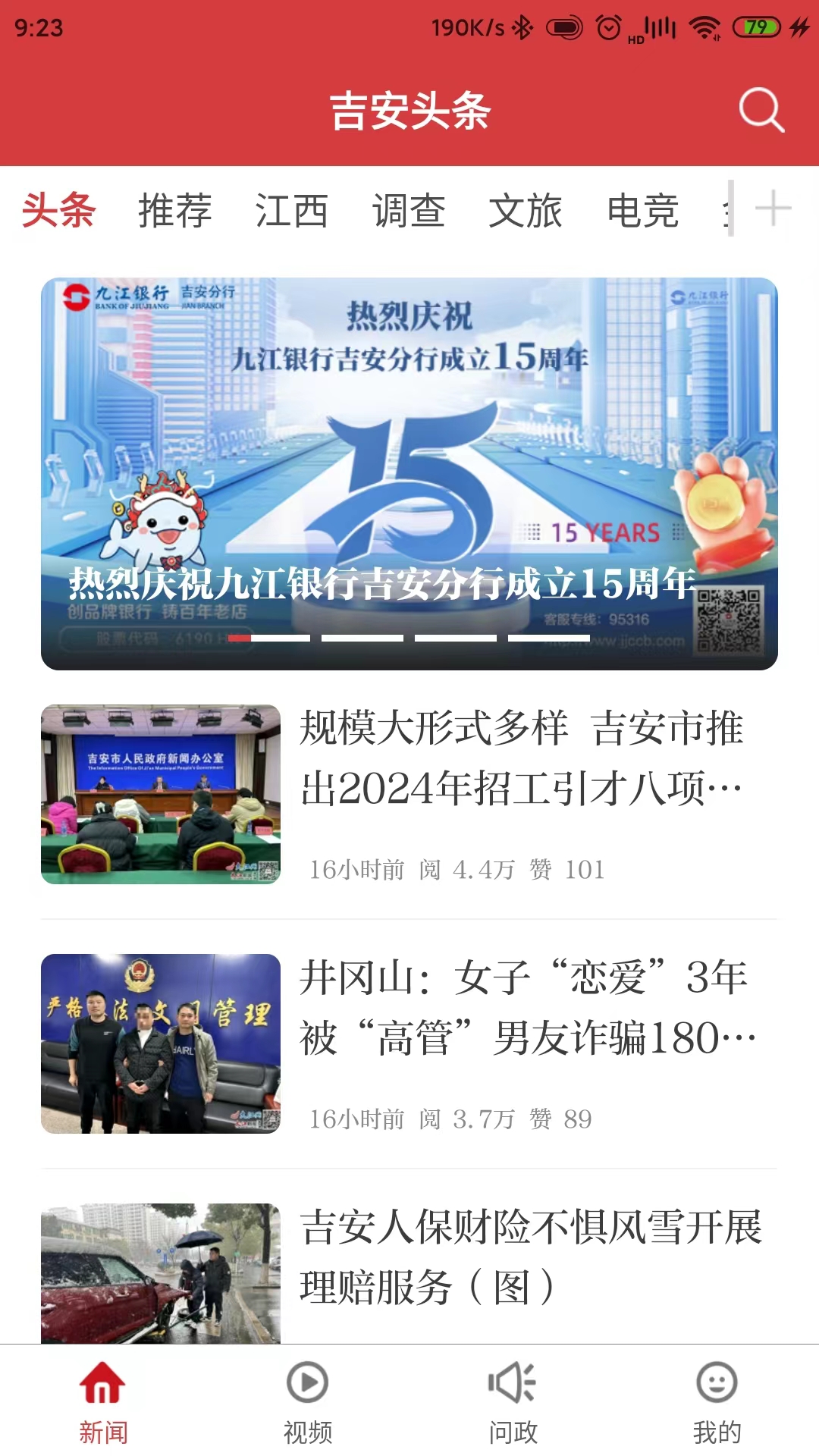The image size is (819, 1456).
Task: Switch to the 电竞 tab
Action: [642, 210]
